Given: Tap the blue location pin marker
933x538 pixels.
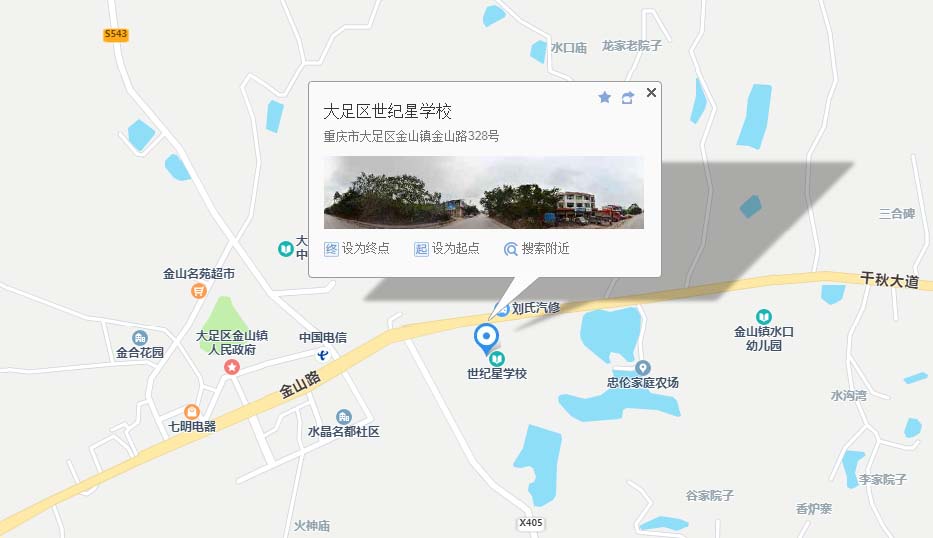Looking at the screenshot, I should click(x=486, y=338).
